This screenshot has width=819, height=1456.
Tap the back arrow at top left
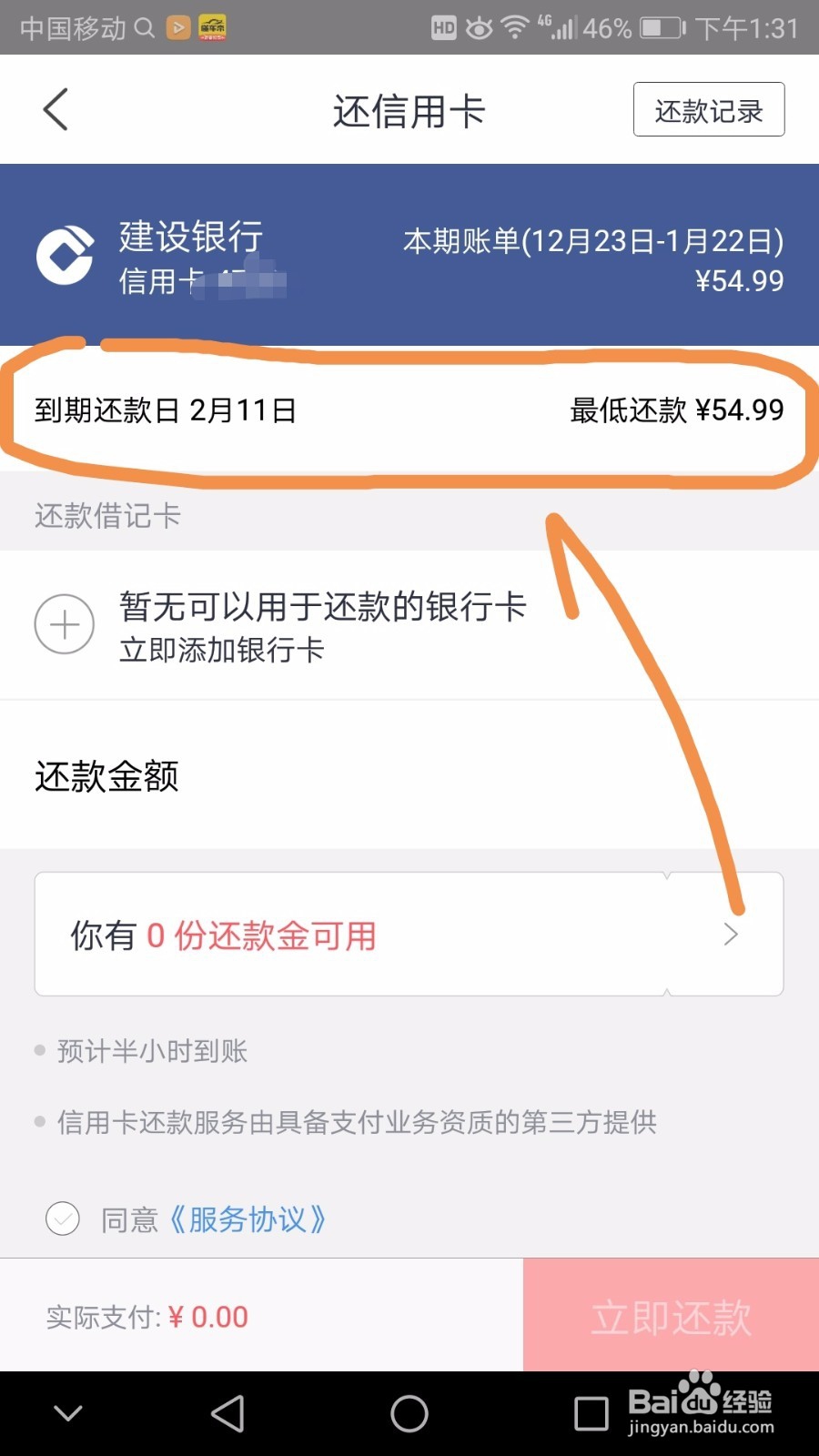[55, 108]
